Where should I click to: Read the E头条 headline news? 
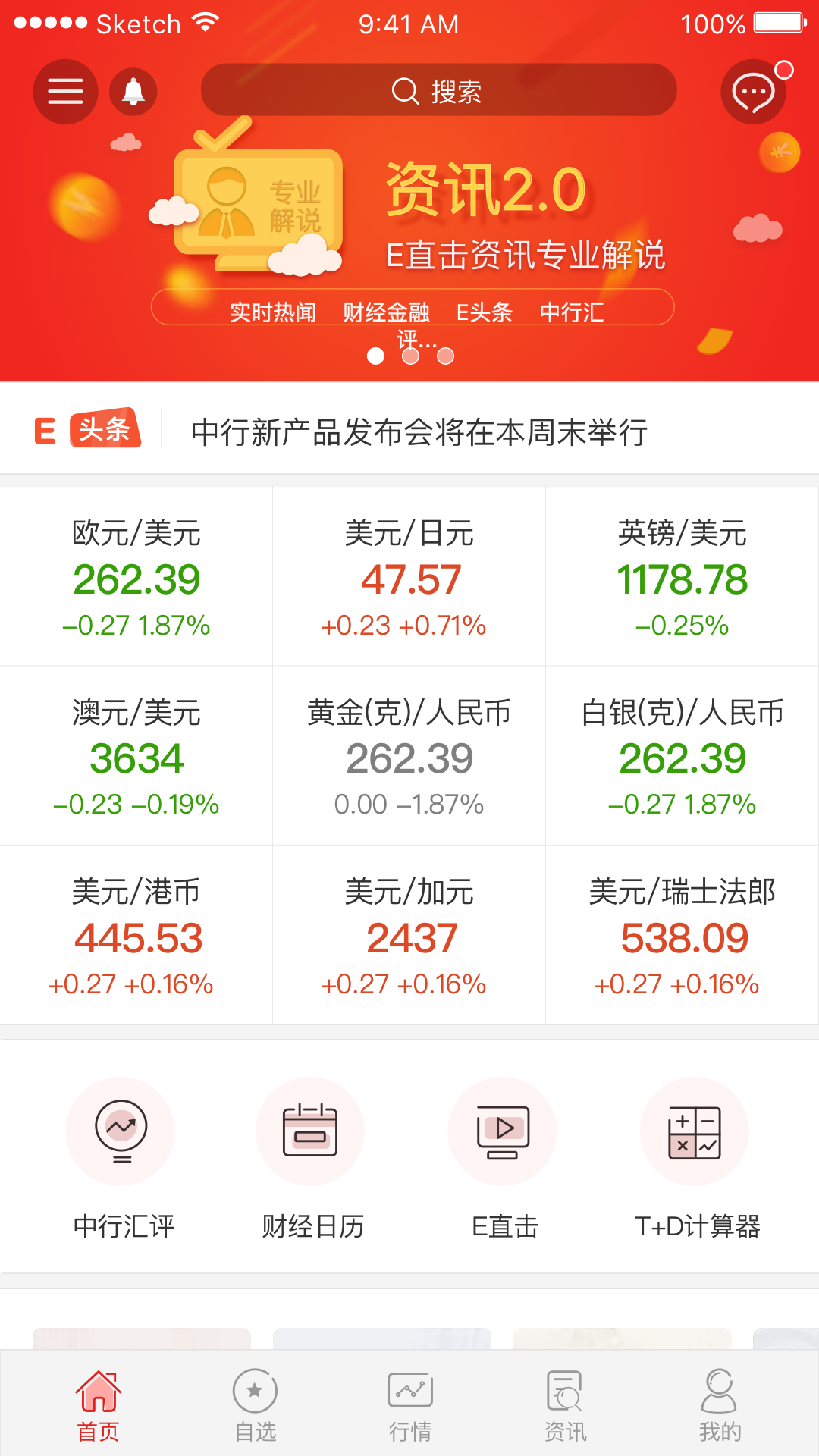pos(419,432)
